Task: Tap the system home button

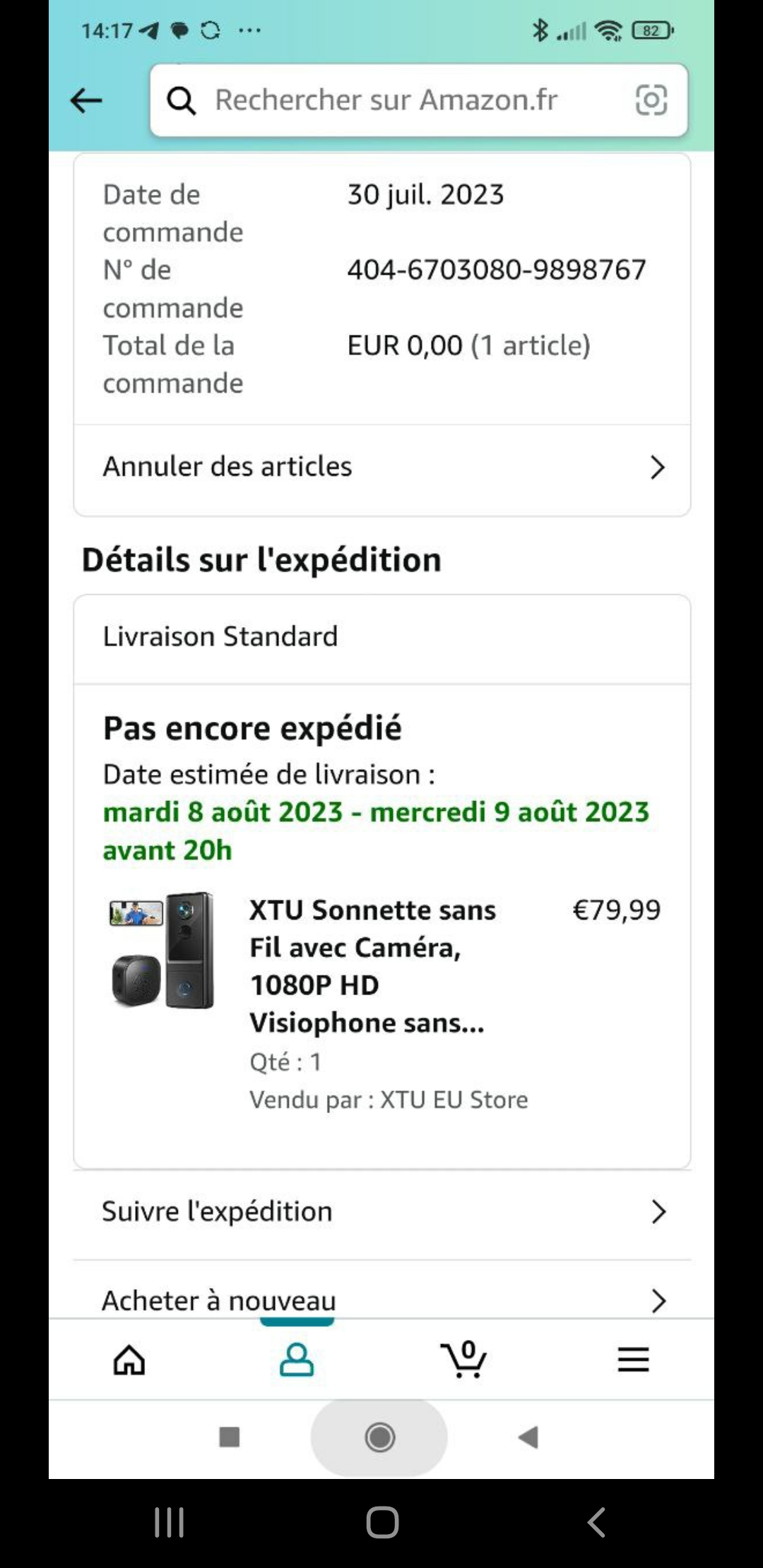Action: (x=382, y=1521)
